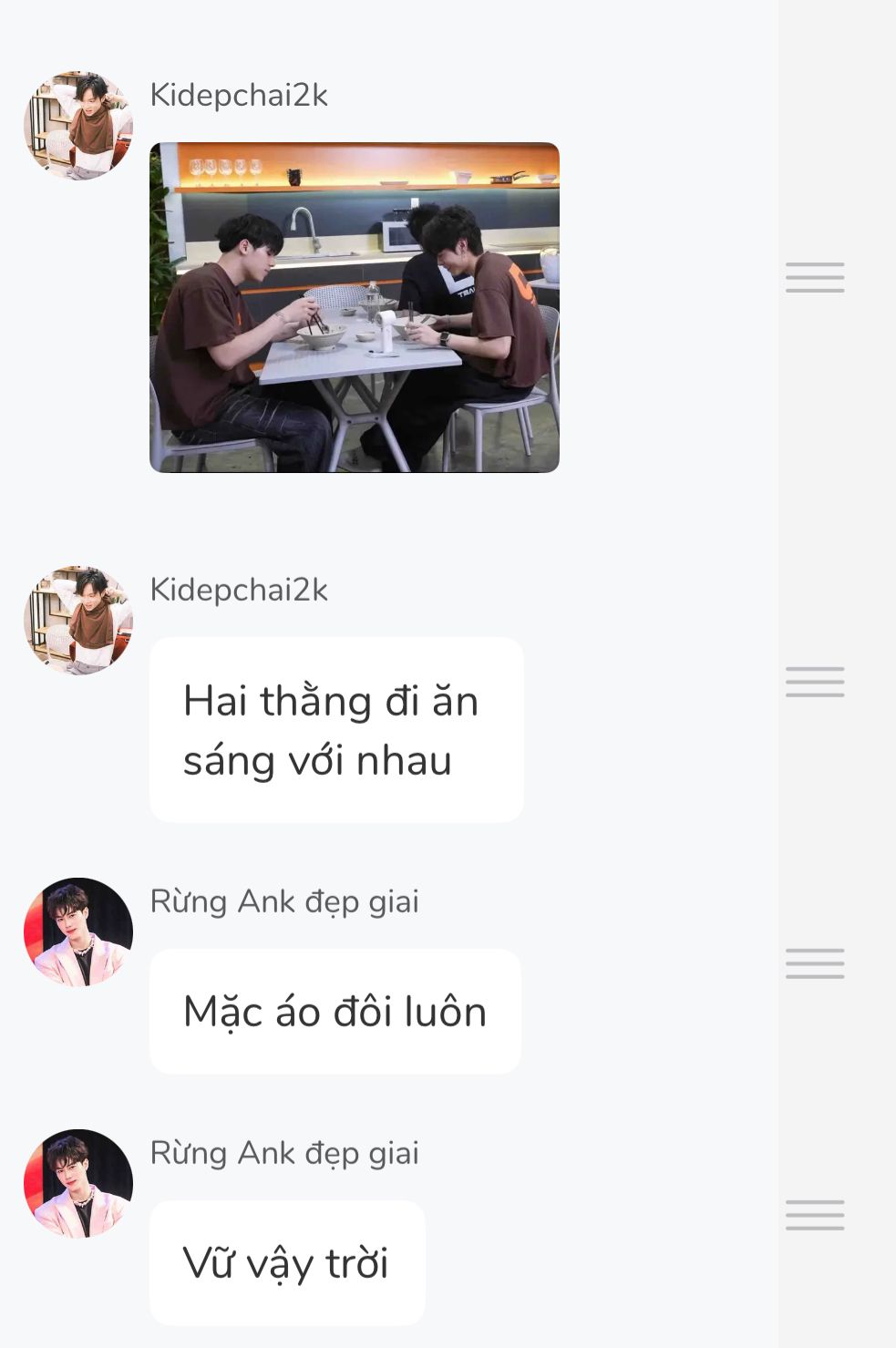Select the message "Mặc áo đôi luôn"
Image resolution: width=896 pixels, height=1348 pixels.
[335, 1012]
